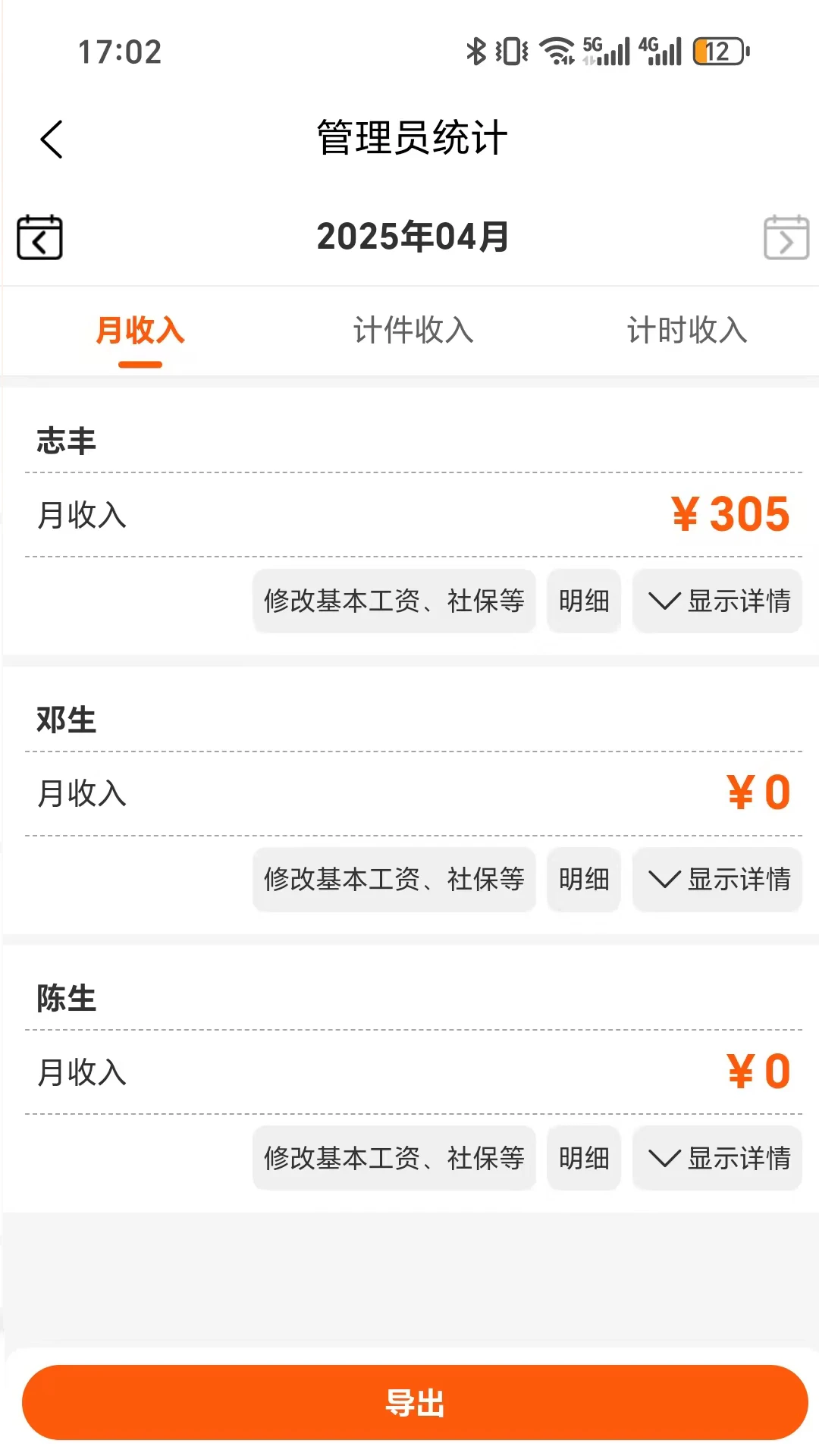Tap the 2025年04月 date label

pos(413,236)
